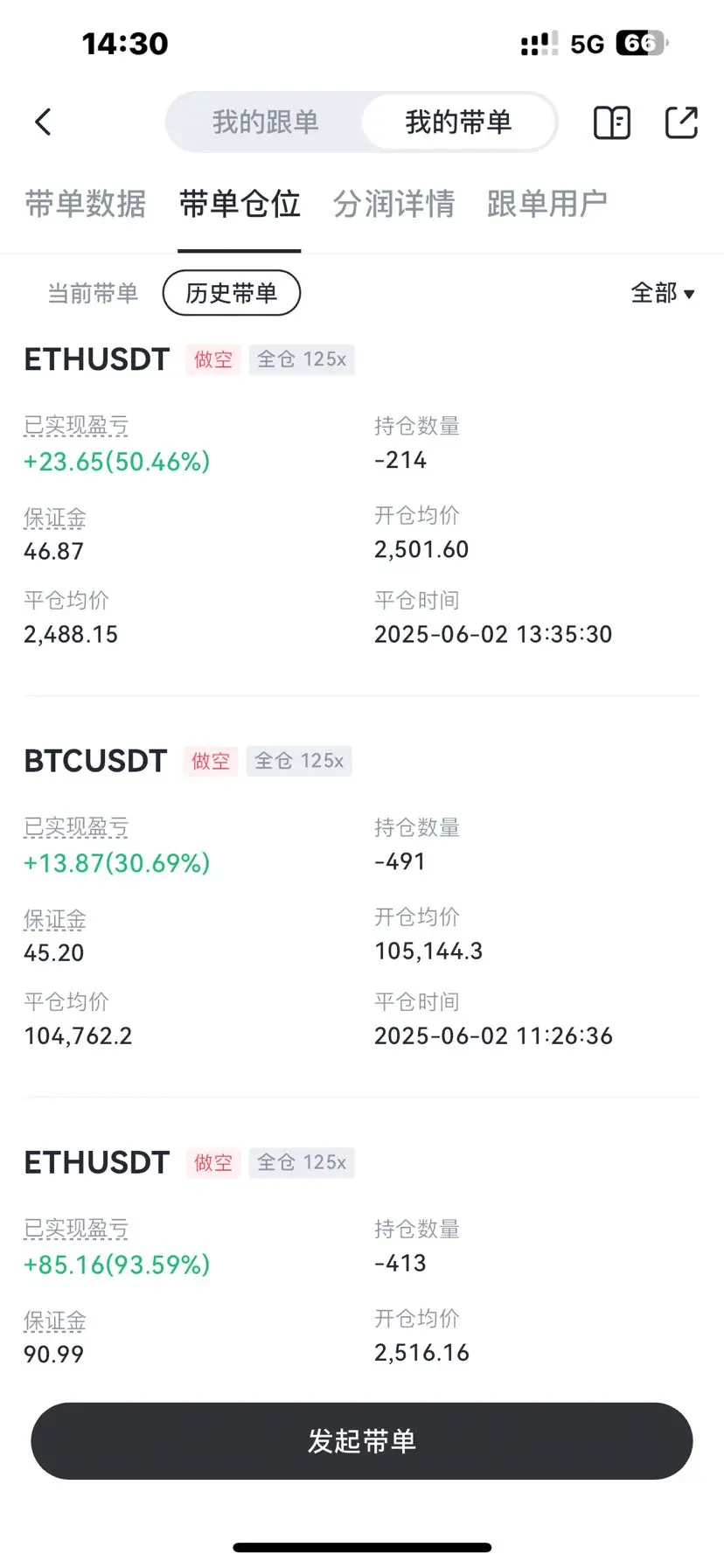Switch to 带单数据 tab

point(86,204)
